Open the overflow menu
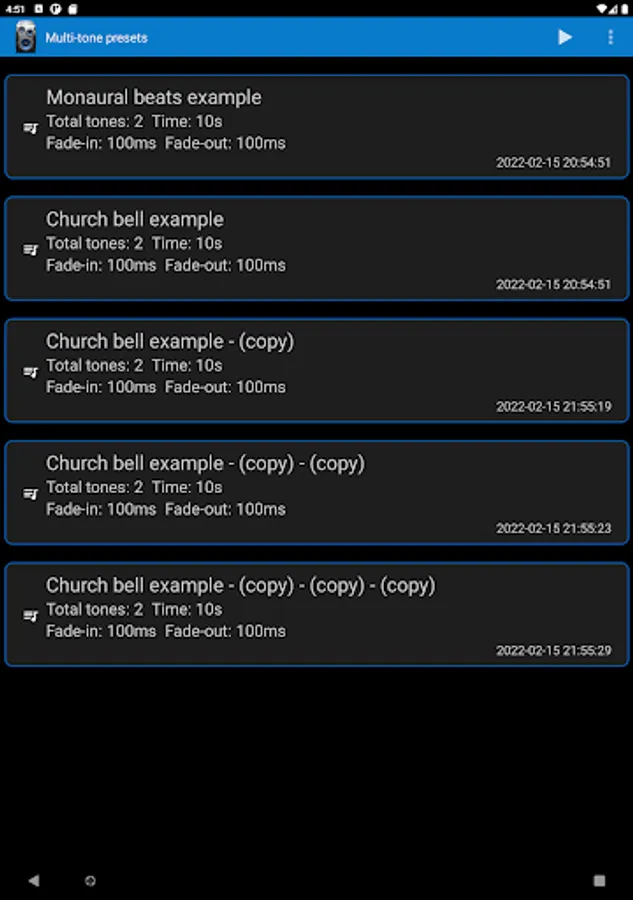633x900 pixels. click(610, 37)
